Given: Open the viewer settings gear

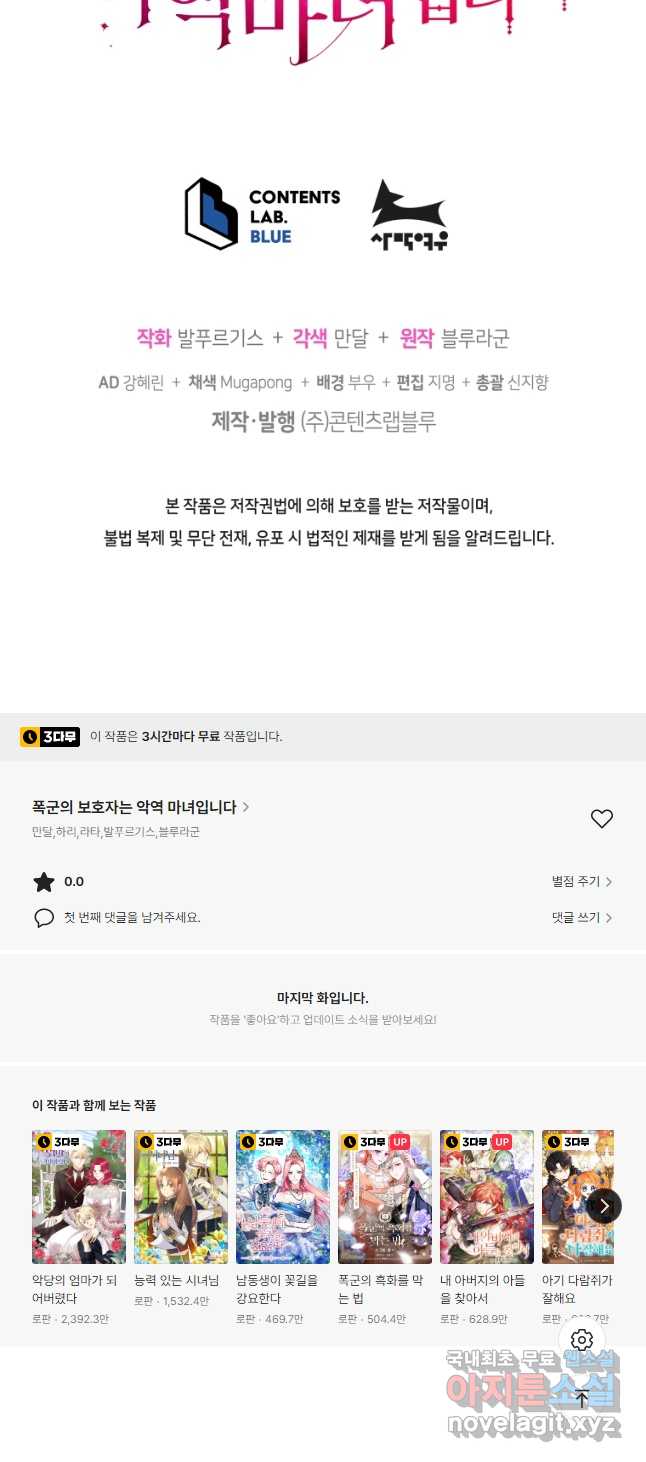Looking at the screenshot, I should coord(582,1340).
